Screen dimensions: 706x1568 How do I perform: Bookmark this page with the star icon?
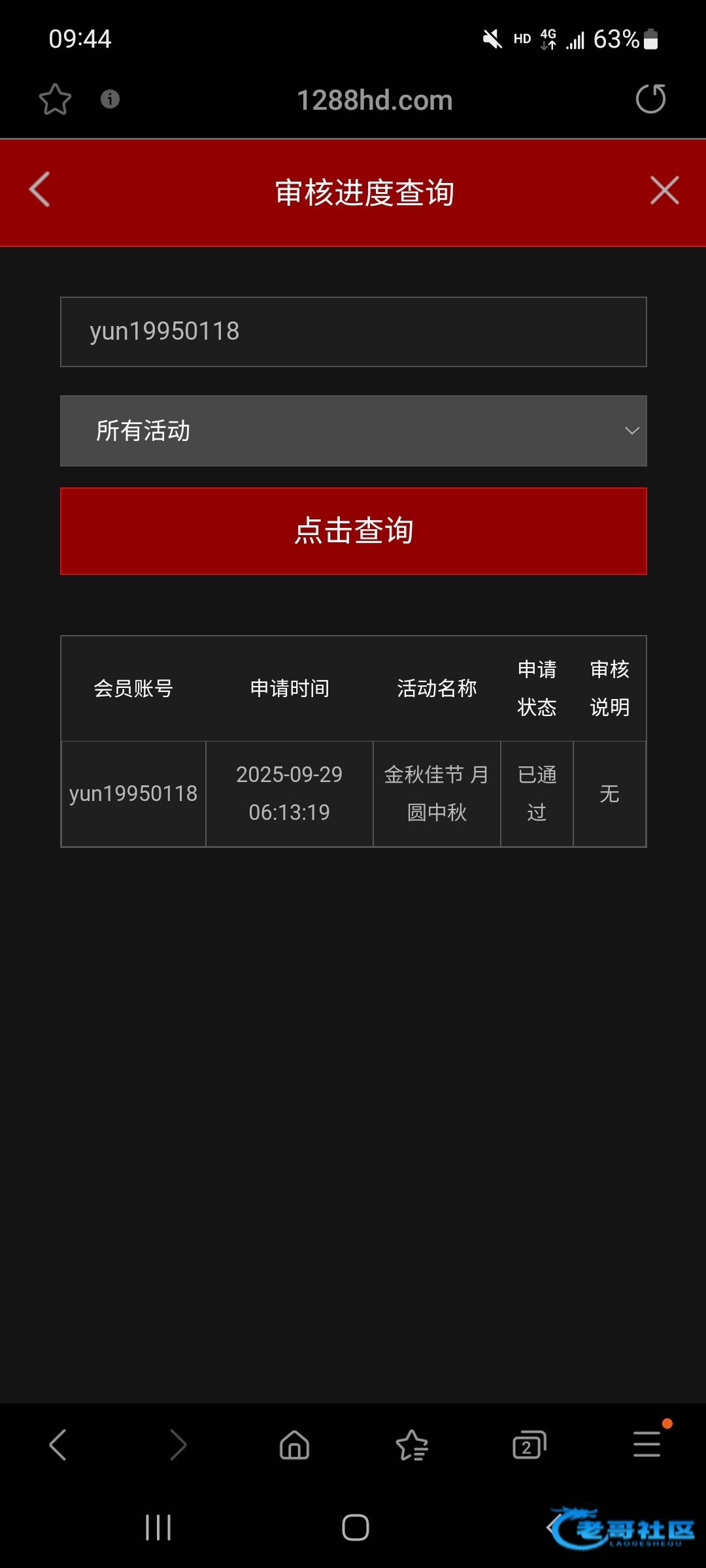click(55, 100)
